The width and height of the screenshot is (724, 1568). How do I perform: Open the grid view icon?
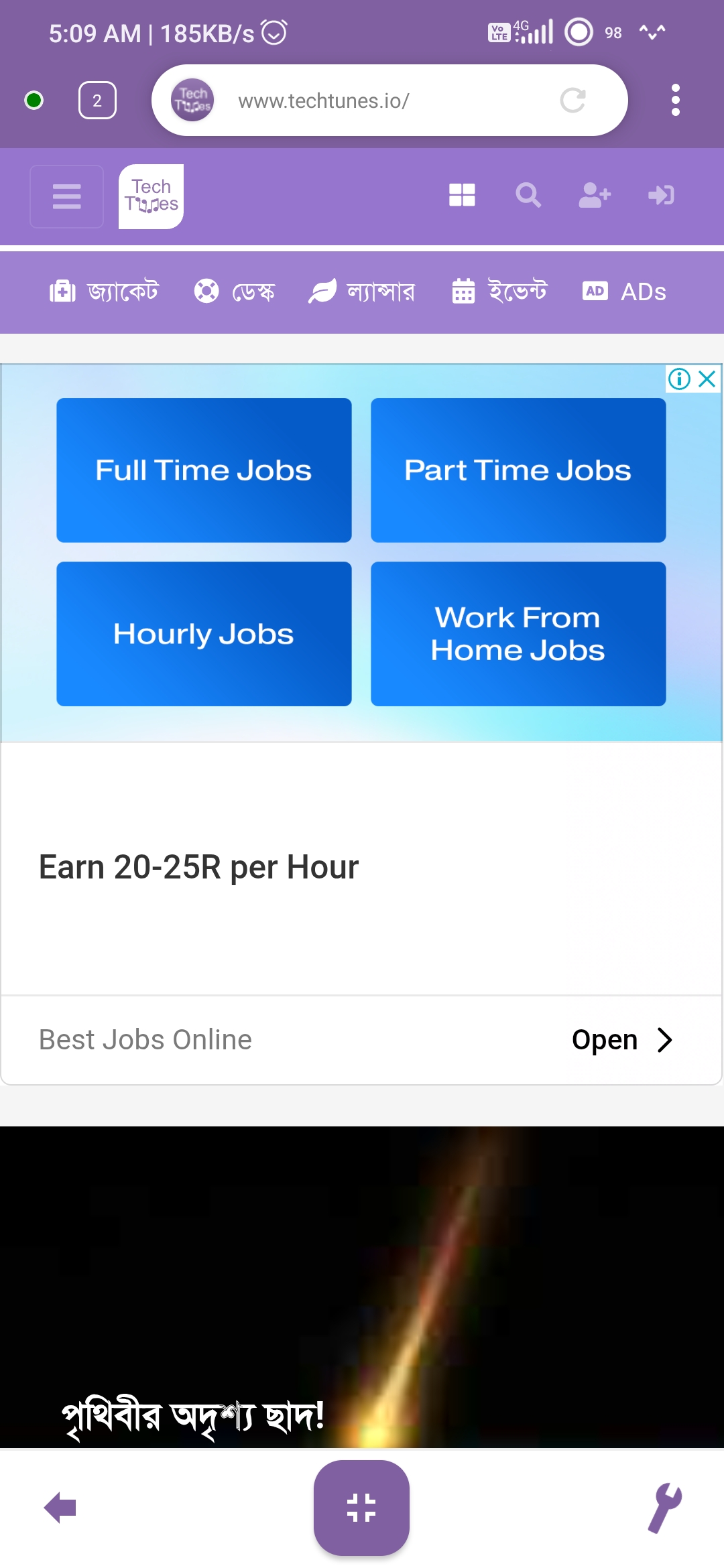pyautogui.click(x=462, y=195)
